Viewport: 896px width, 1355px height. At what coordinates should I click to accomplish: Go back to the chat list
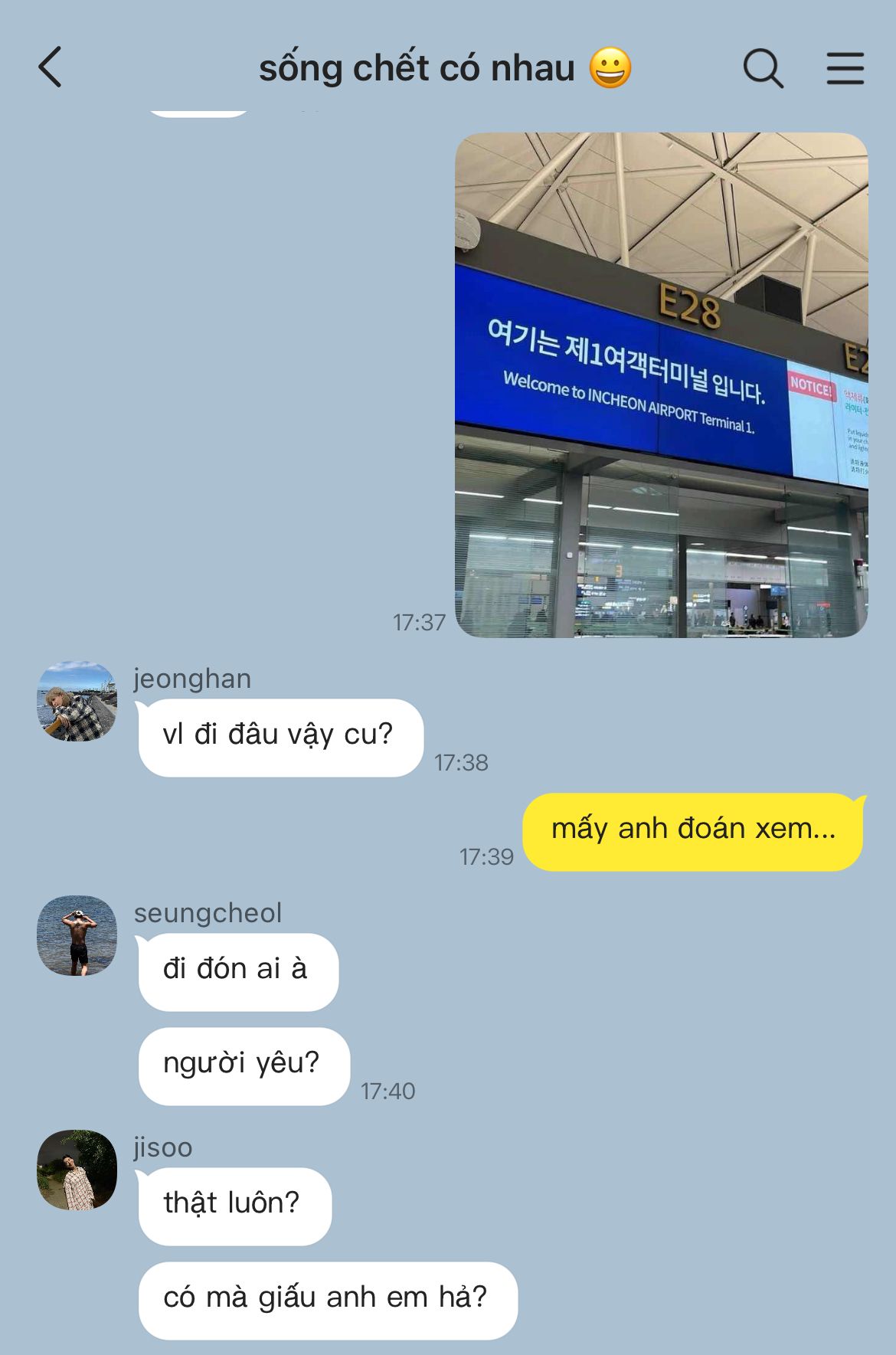[x=51, y=67]
